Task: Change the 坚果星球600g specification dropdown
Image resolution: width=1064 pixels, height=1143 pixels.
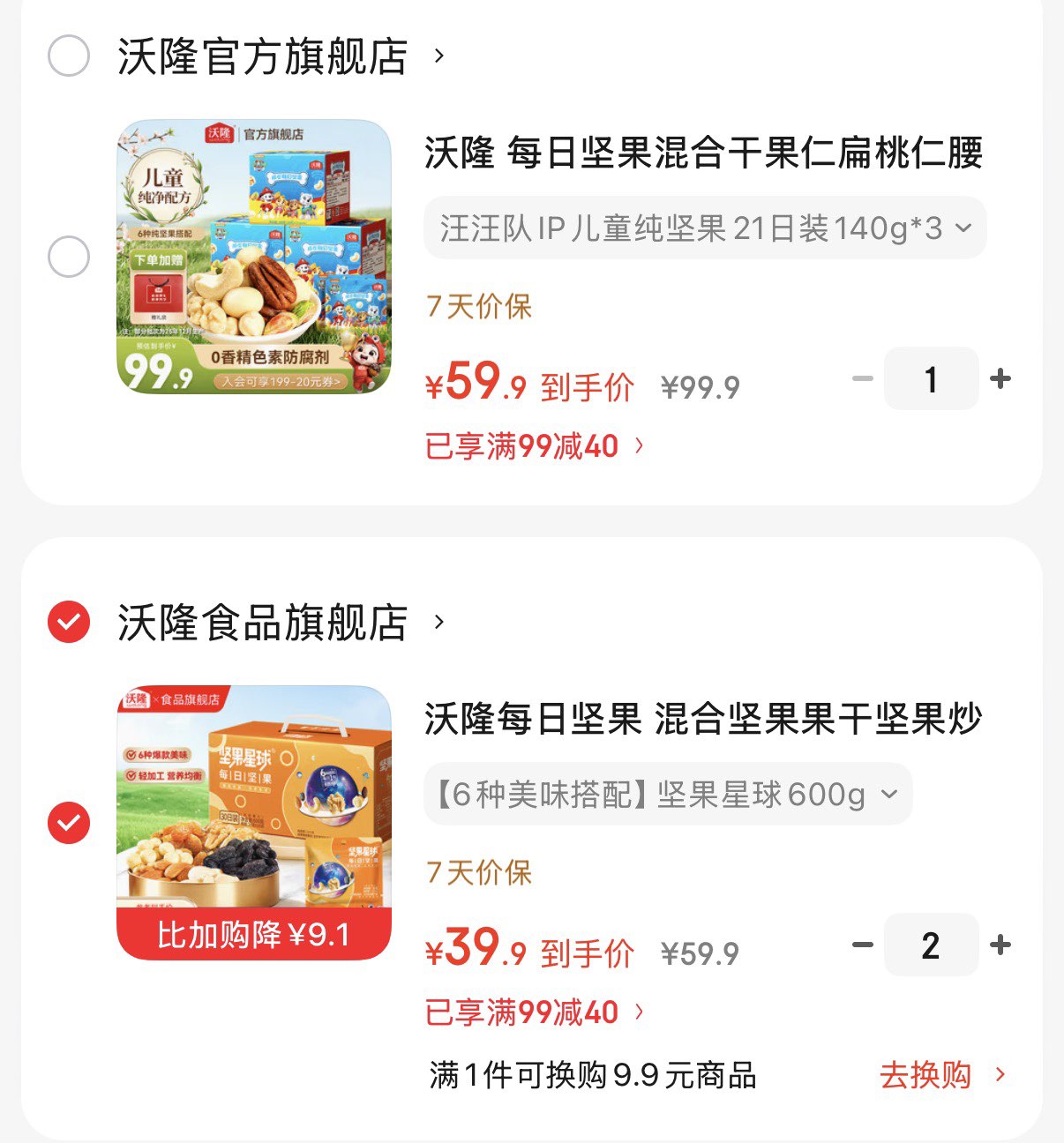Action: tap(668, 795)
